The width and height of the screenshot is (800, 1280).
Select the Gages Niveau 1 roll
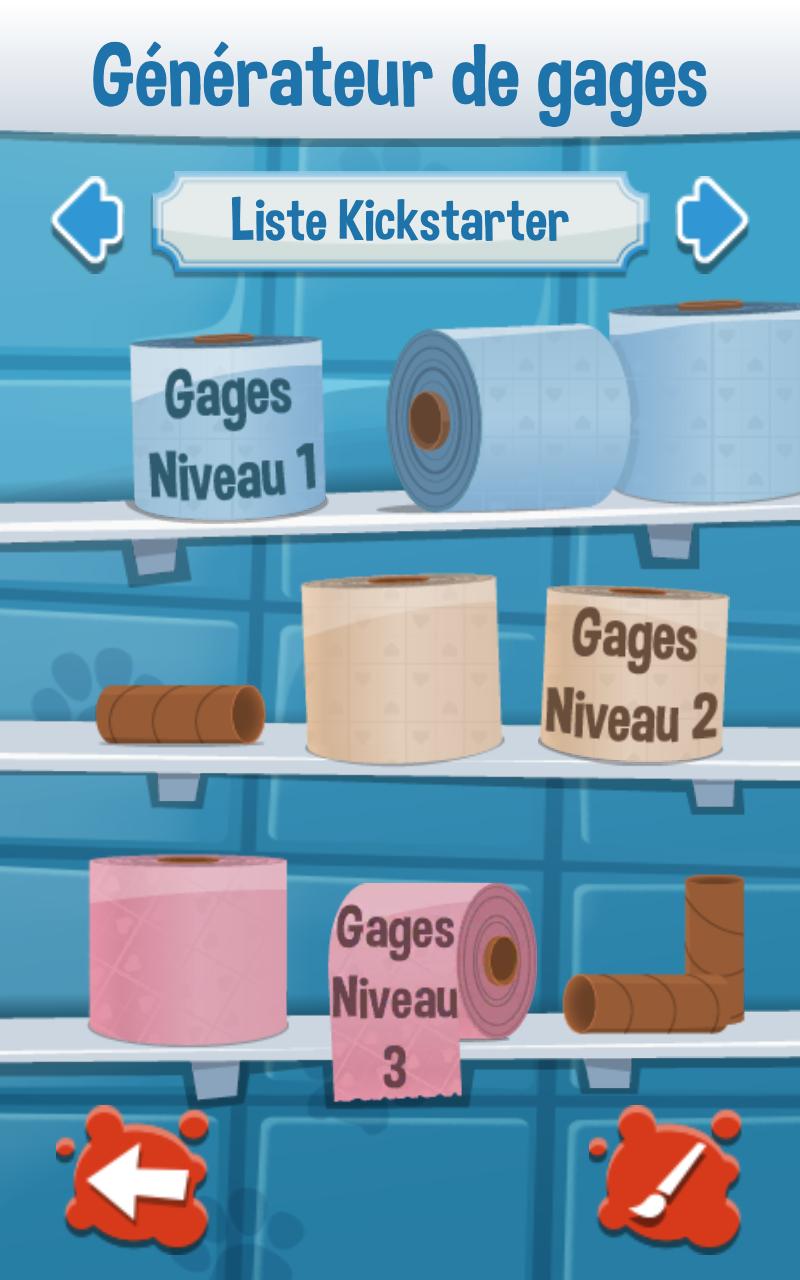pos(229,430)
